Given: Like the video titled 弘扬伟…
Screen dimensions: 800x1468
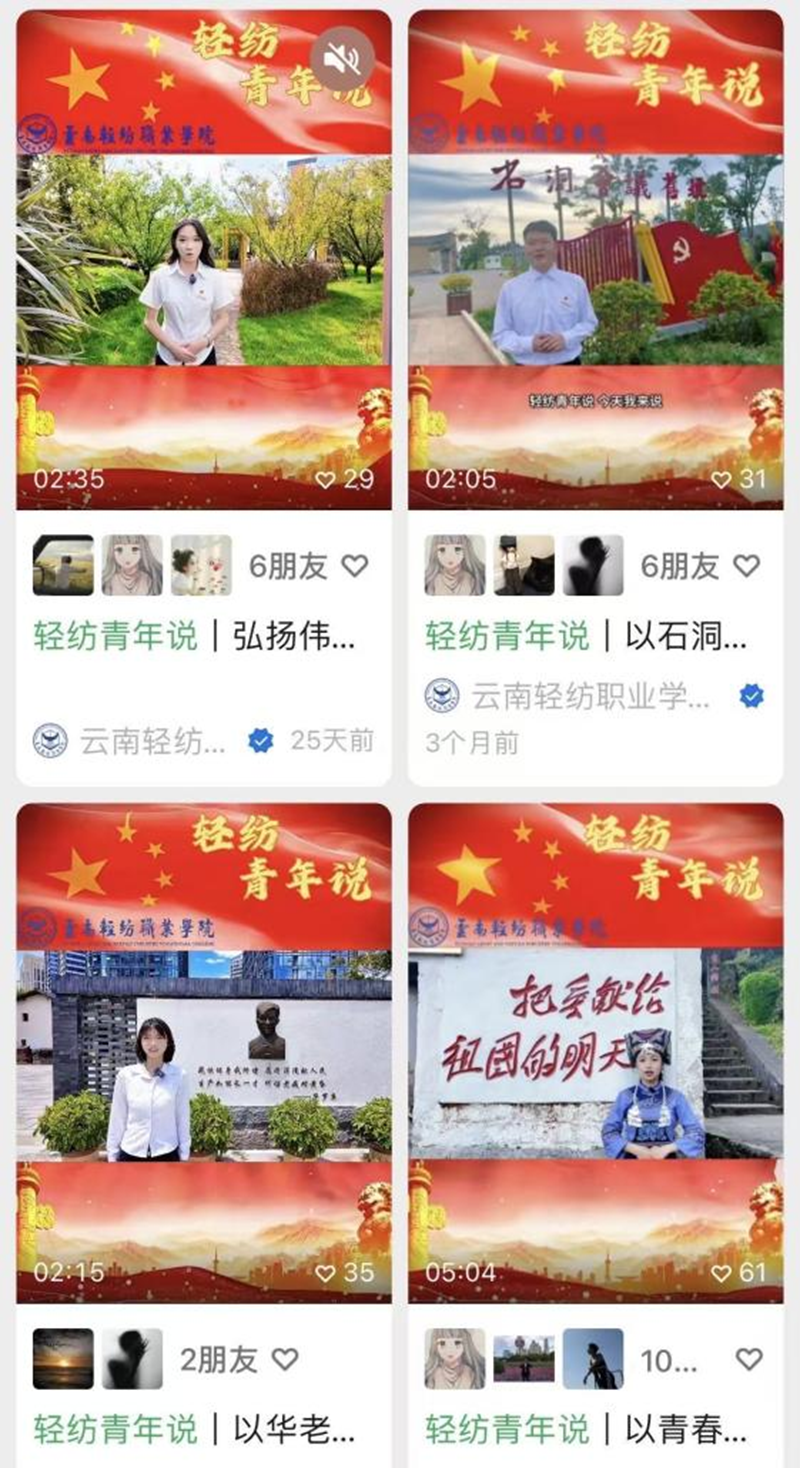Looking at the screenshot, I should click(x=355, y=567).
